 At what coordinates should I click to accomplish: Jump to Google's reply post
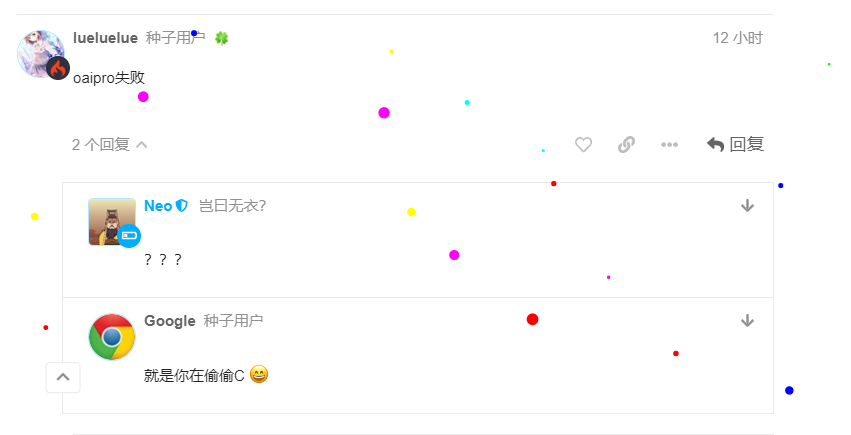[x=747, y=321]
